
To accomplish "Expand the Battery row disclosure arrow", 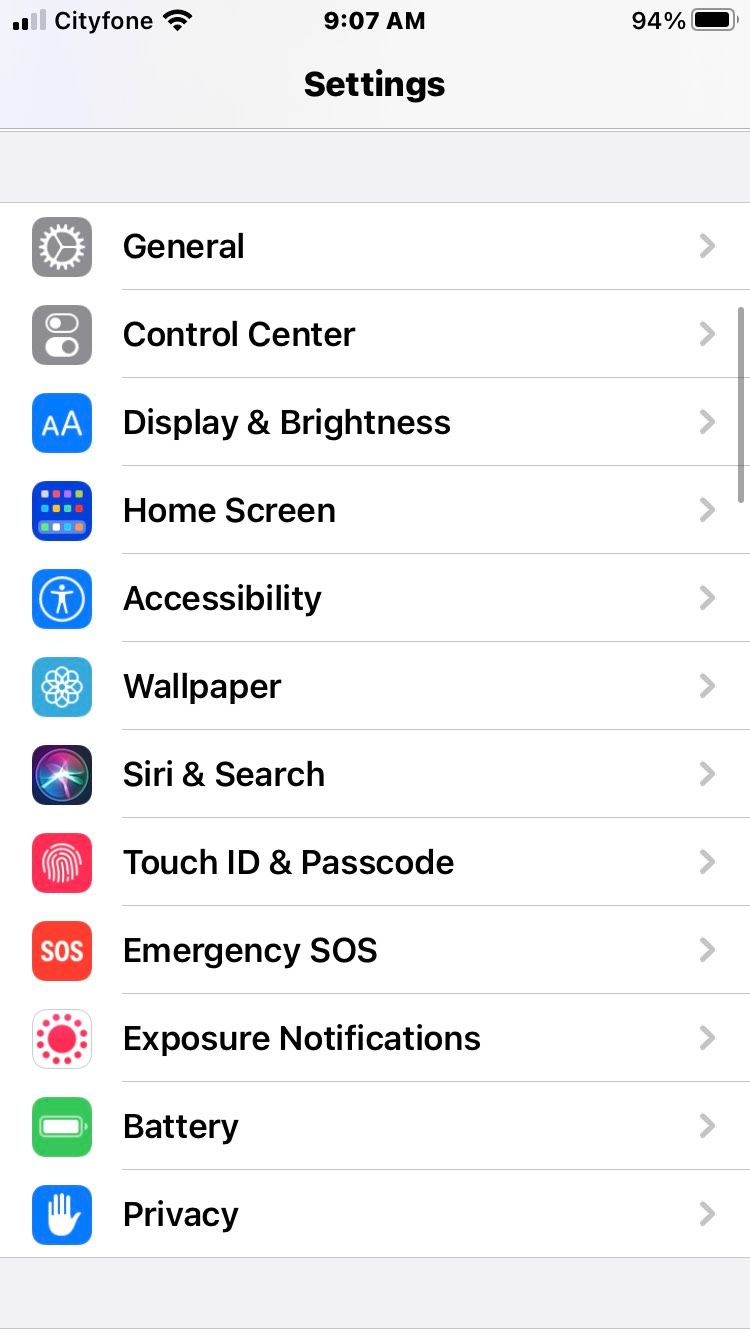I will coord(707,1126).
